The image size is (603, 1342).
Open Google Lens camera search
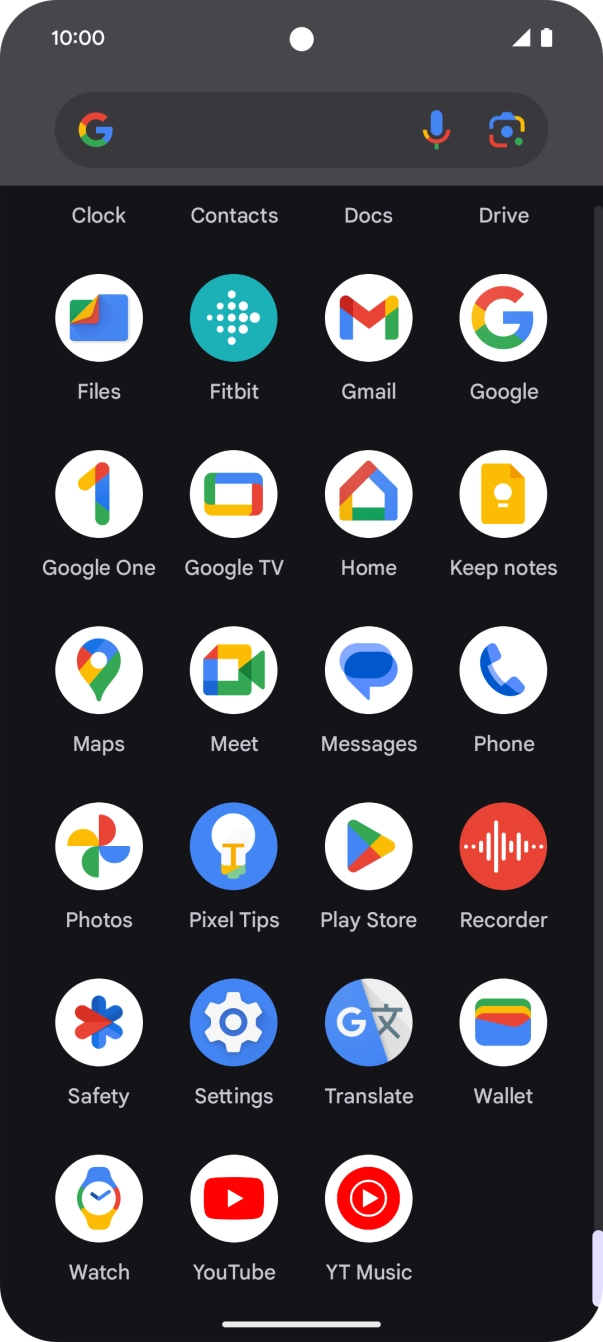[x=507, y=130]
